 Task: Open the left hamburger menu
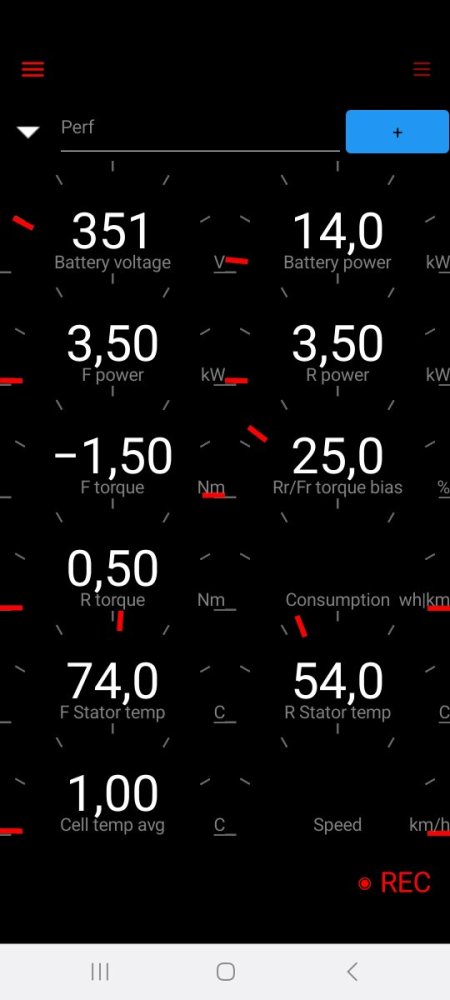[33, 69]
